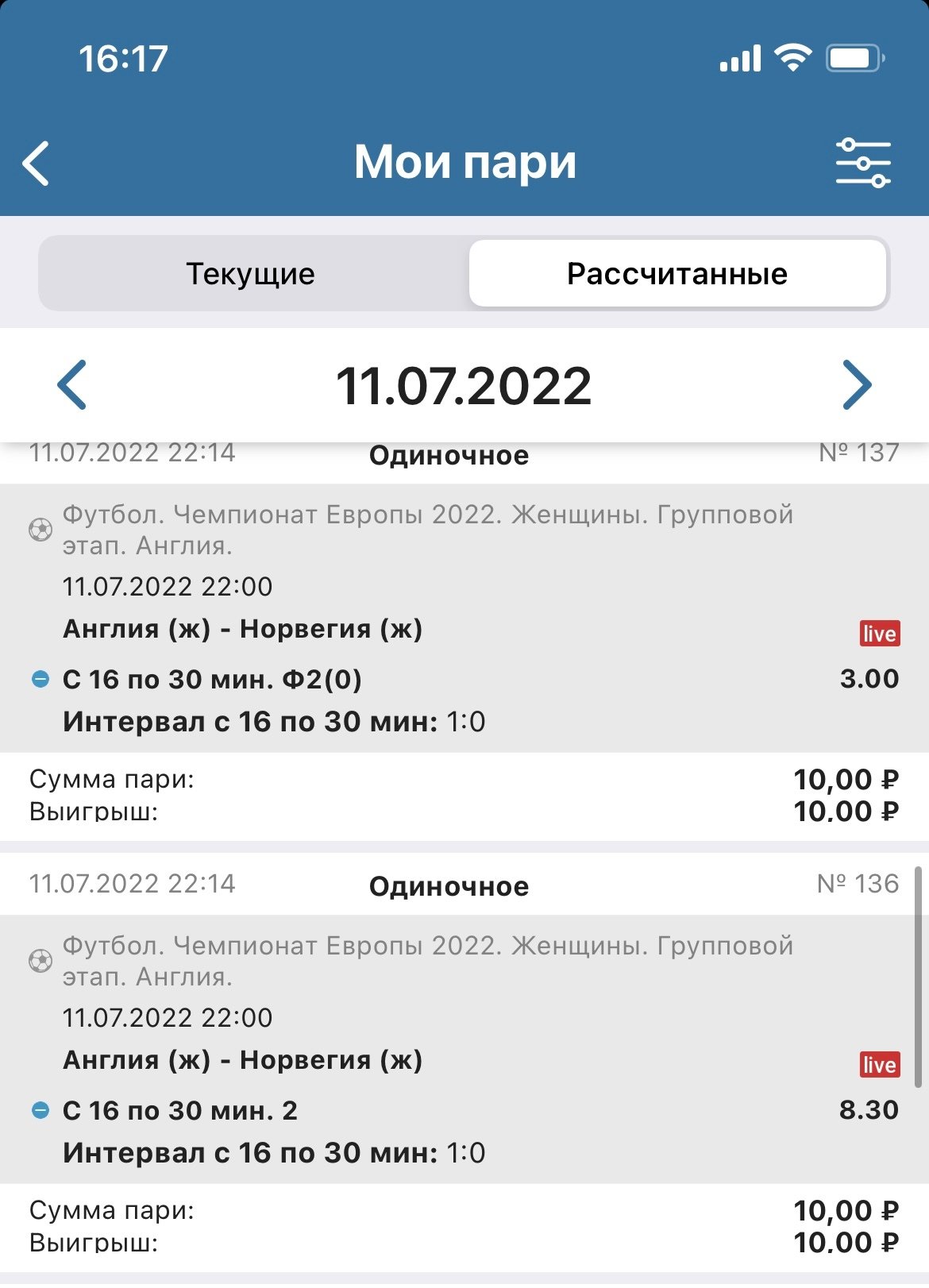Viewport: 929px width, 1288px height.
Task: Go to the previous date
Action: pyautogui.click(x=72, y=385)
